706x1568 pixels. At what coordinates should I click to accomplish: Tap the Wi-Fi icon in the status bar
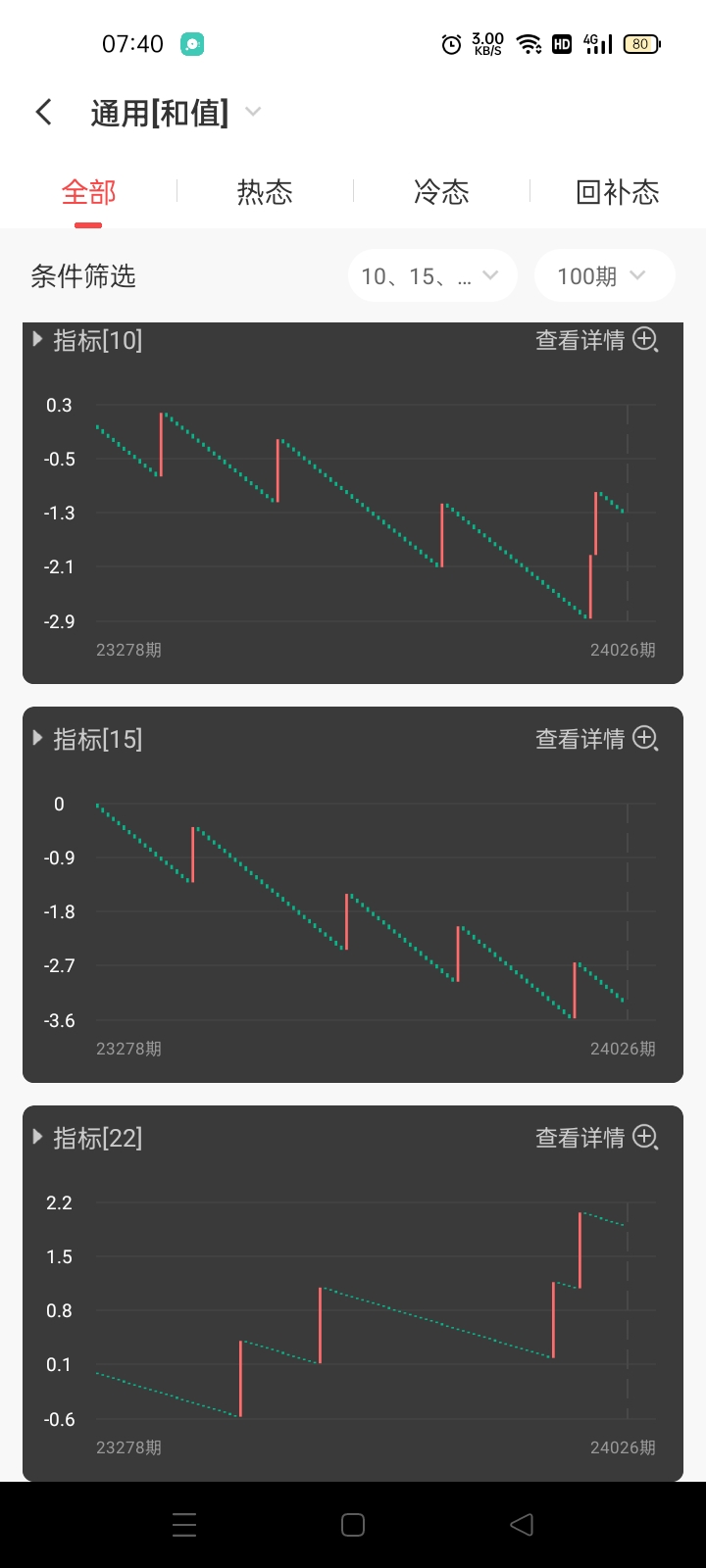click(529, 43)
